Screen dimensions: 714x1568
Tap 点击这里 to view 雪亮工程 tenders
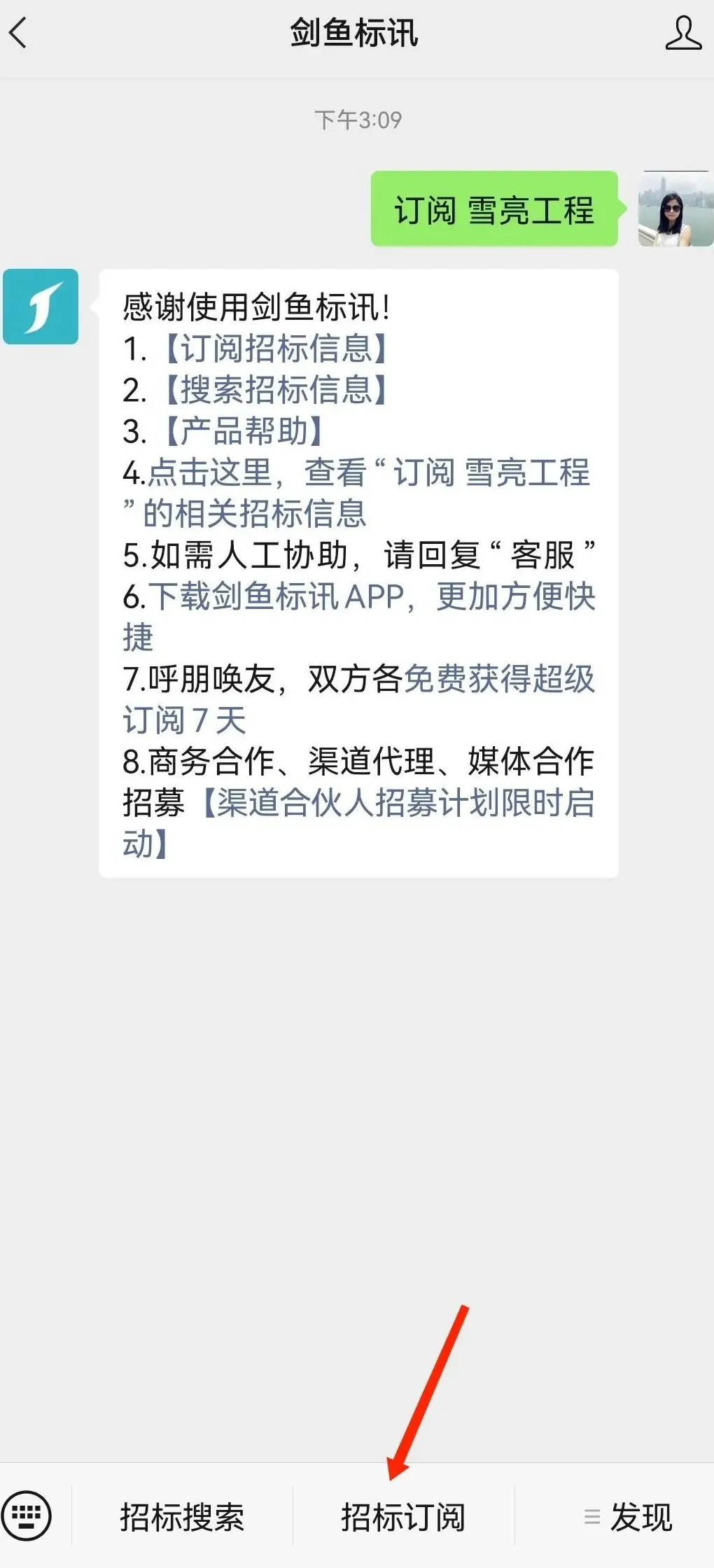pyautogui.click(x=210, y=472)
